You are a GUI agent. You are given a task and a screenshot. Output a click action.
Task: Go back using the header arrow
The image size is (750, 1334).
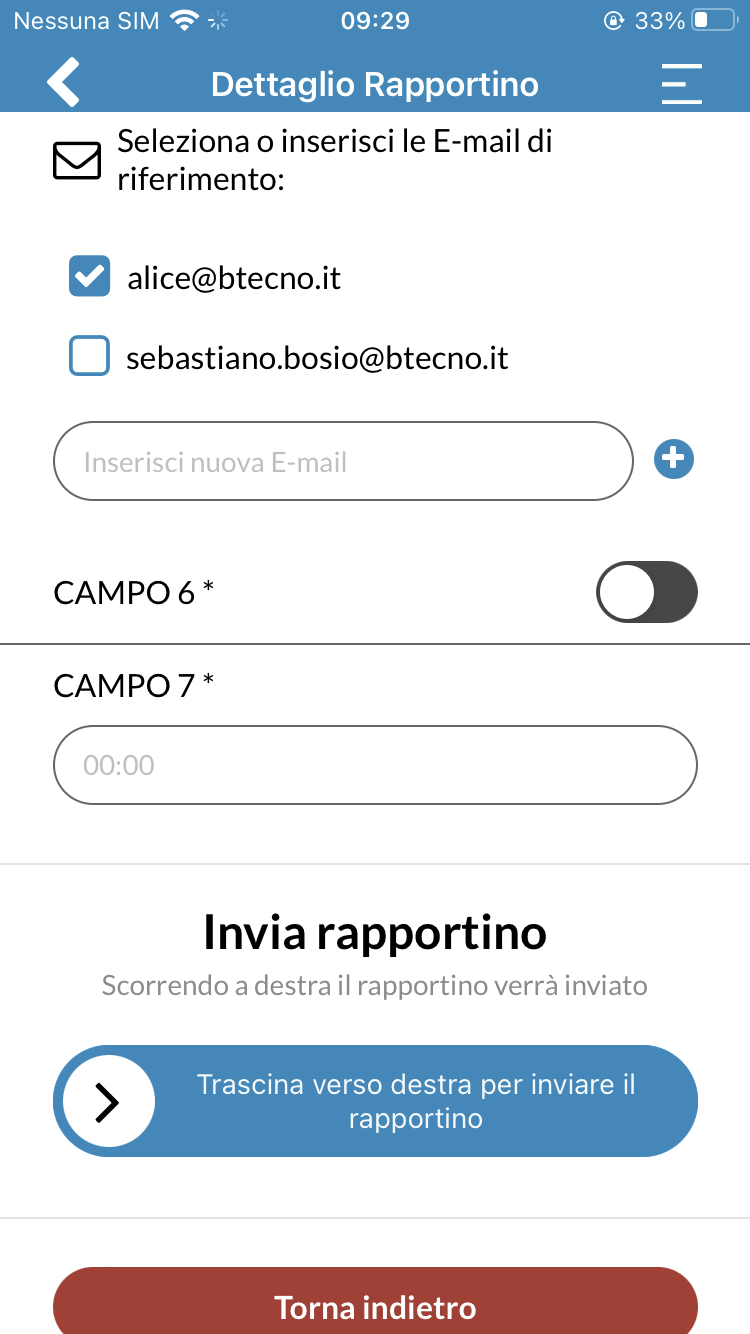63,82
